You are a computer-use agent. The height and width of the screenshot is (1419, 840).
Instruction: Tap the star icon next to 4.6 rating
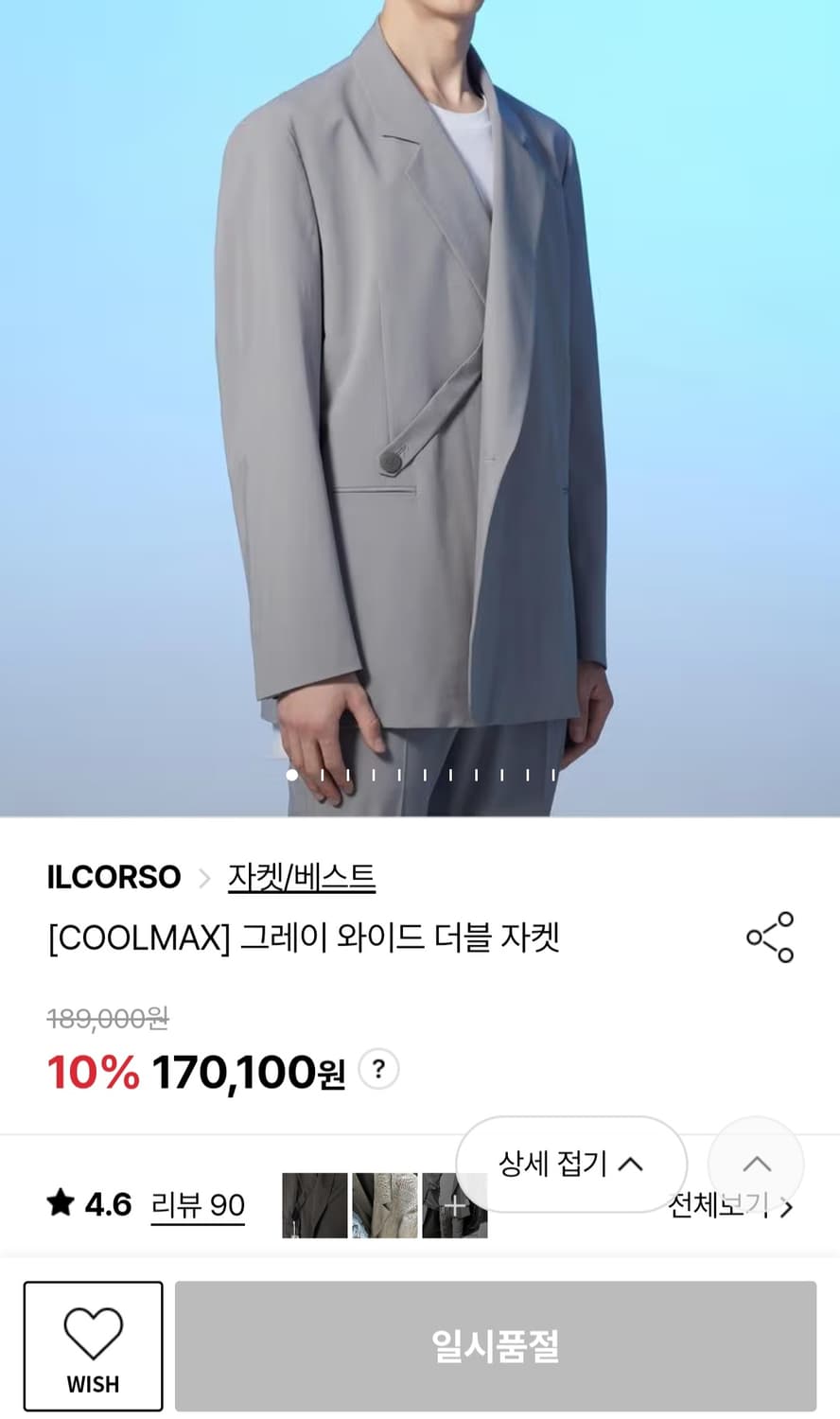(60, 1203)
